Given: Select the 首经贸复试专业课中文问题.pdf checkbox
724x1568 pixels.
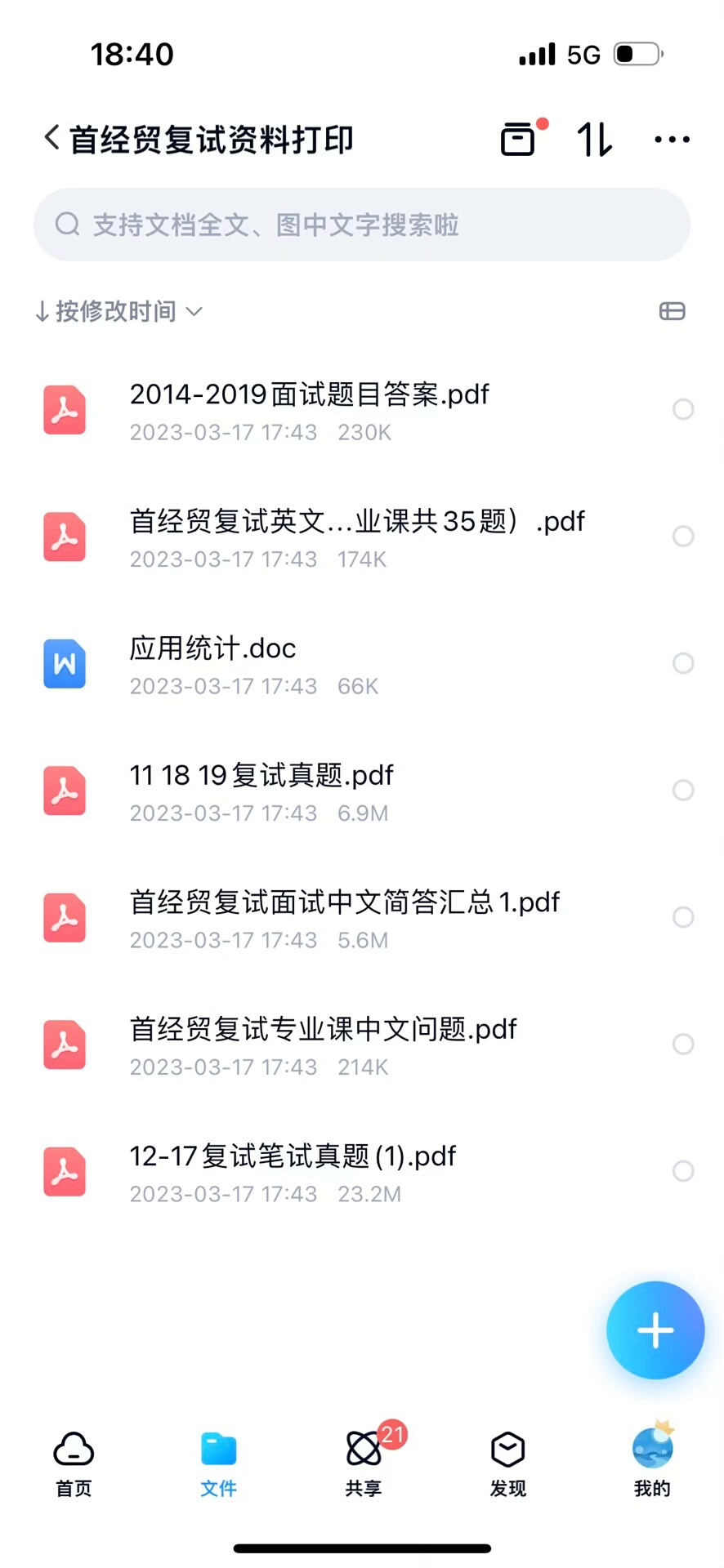Looking at the screenshot, I should (x=683, y=1045).
